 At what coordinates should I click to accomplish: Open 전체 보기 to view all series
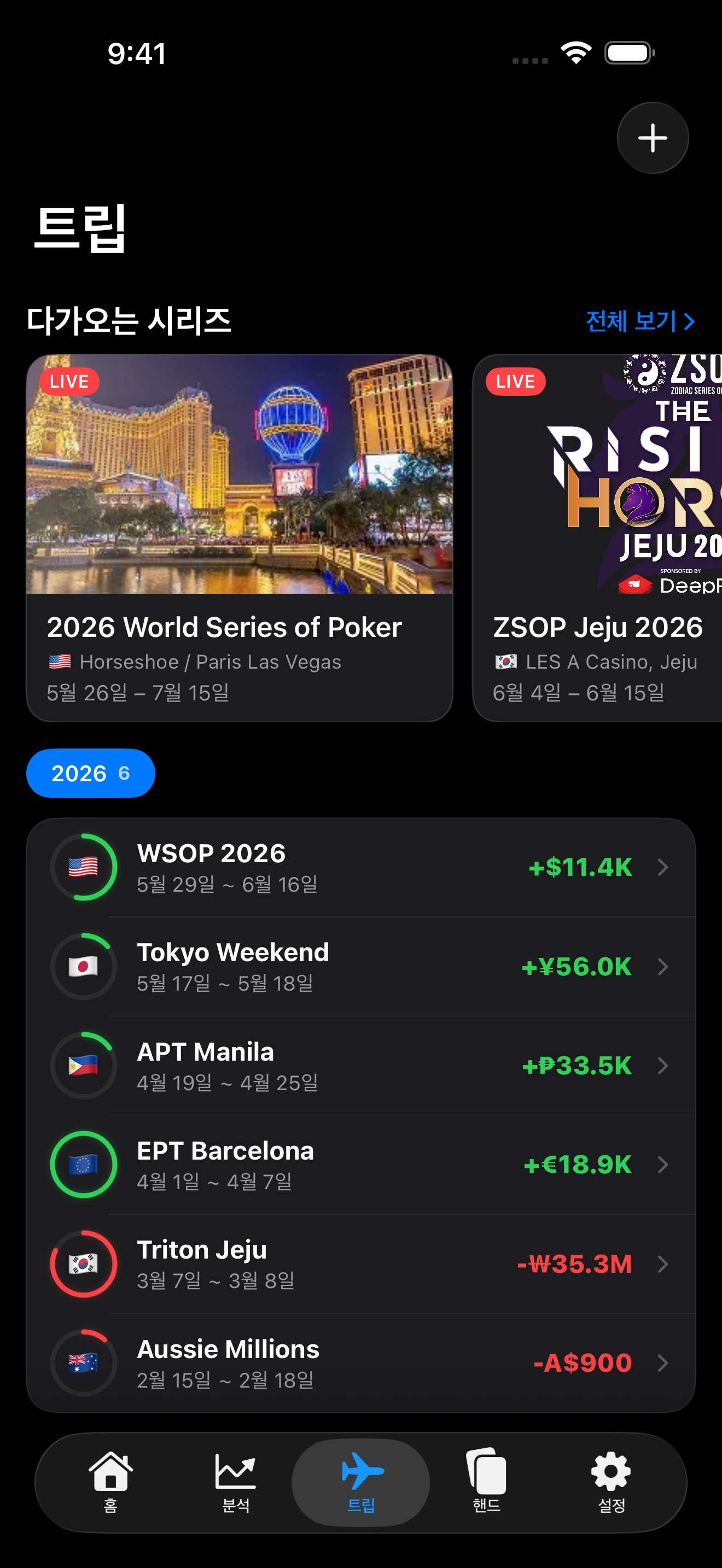click(x=640, y=321)
